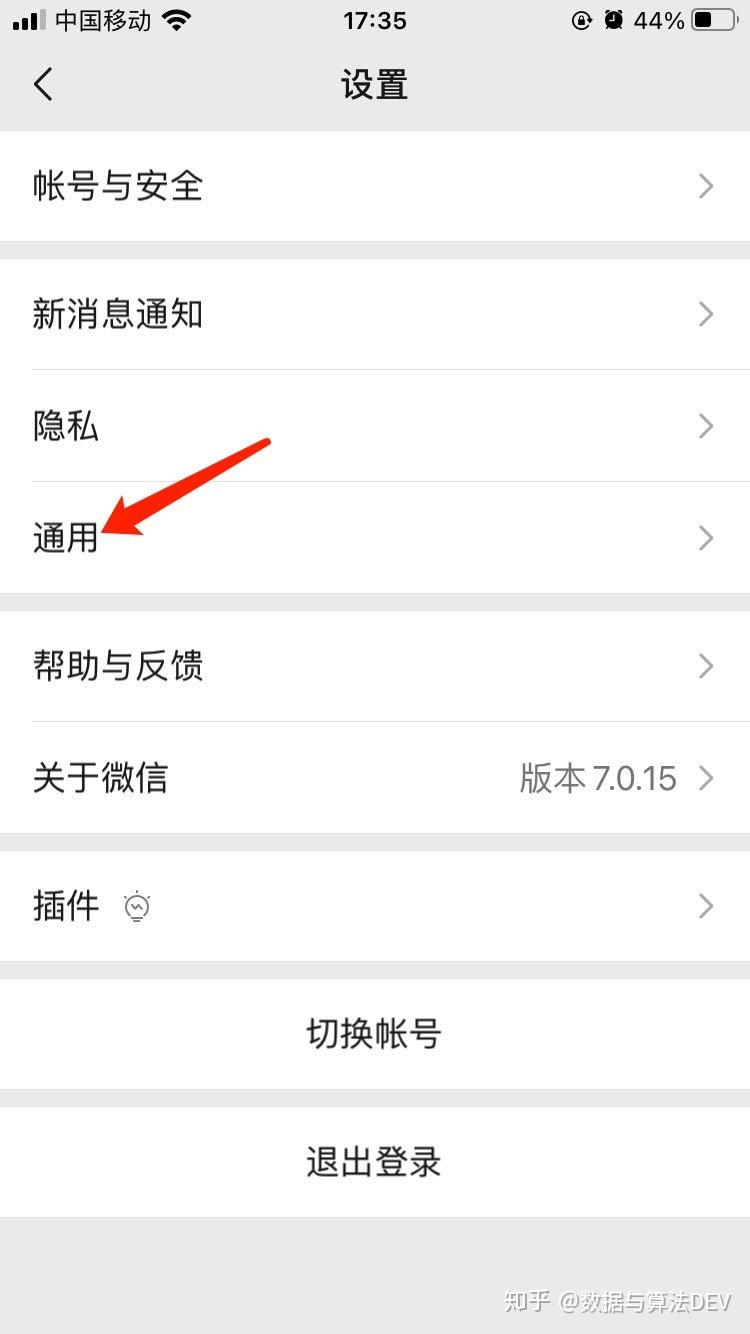Open the 通用 settings row
750x1334 pixels.
375,539
